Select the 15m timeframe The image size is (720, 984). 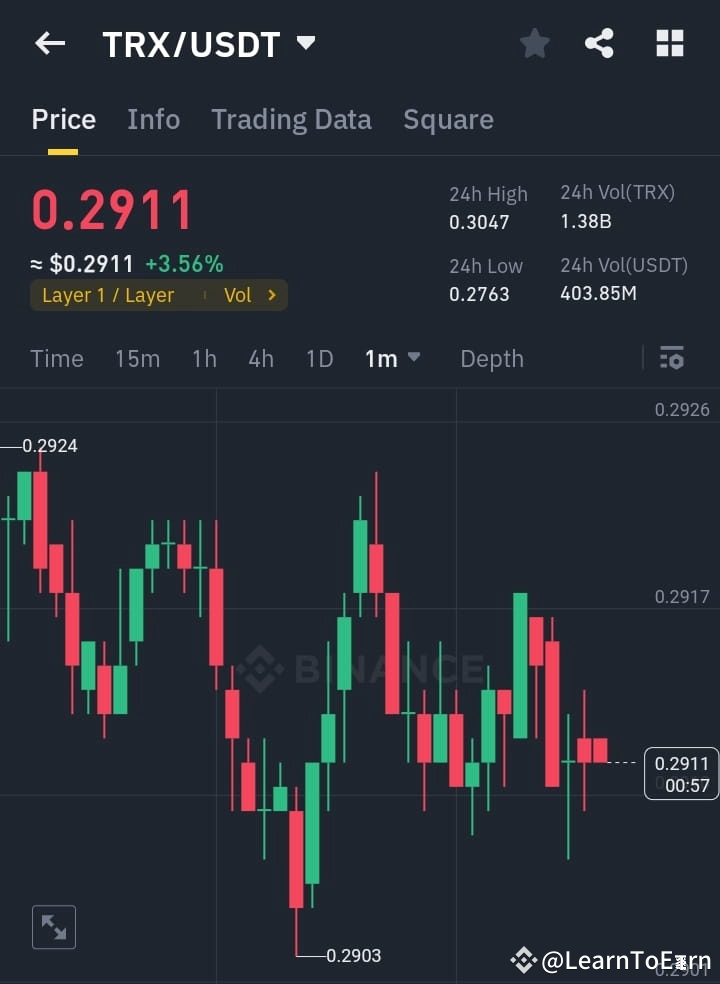pyautogui.click(x=137, y=358)
